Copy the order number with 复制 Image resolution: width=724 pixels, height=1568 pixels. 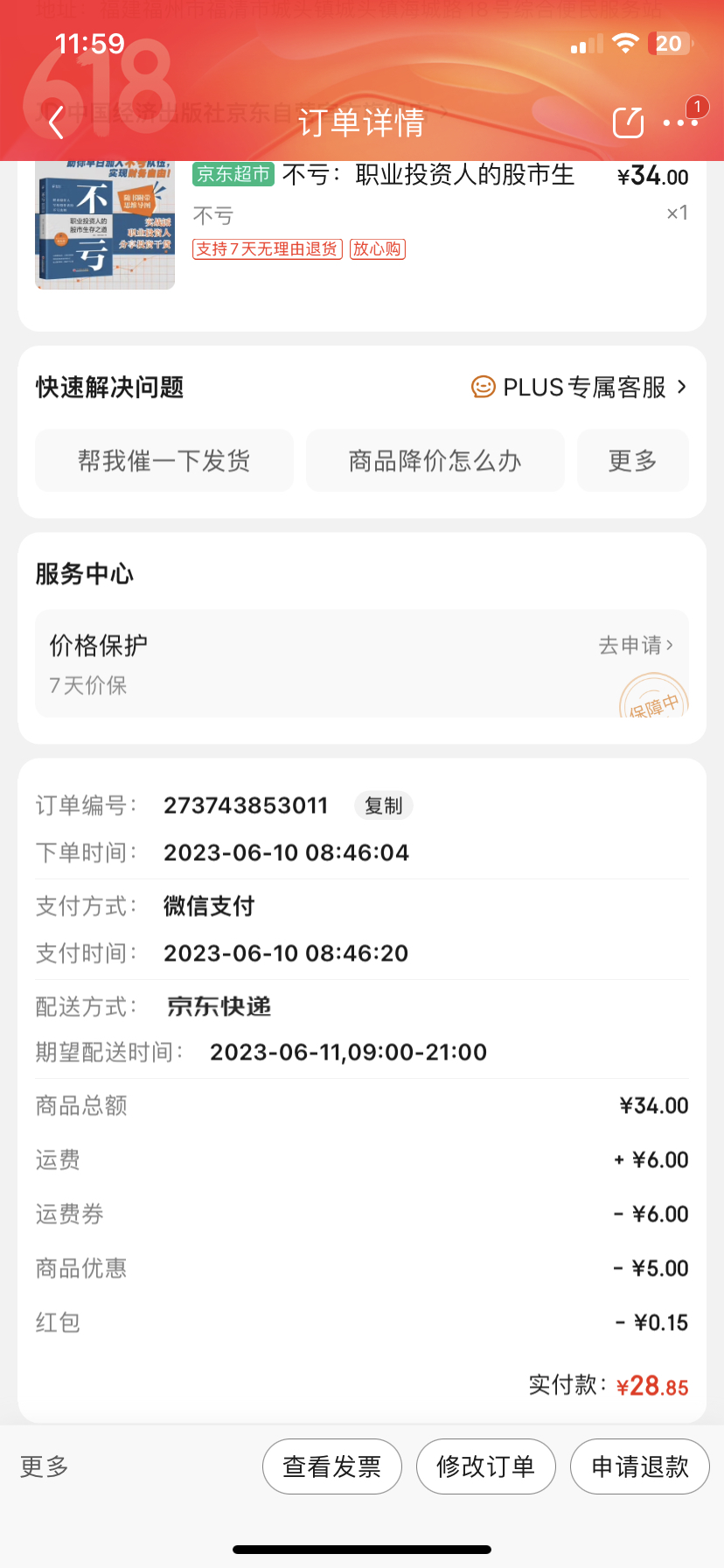pyautogui.click(x=383, y=805)
